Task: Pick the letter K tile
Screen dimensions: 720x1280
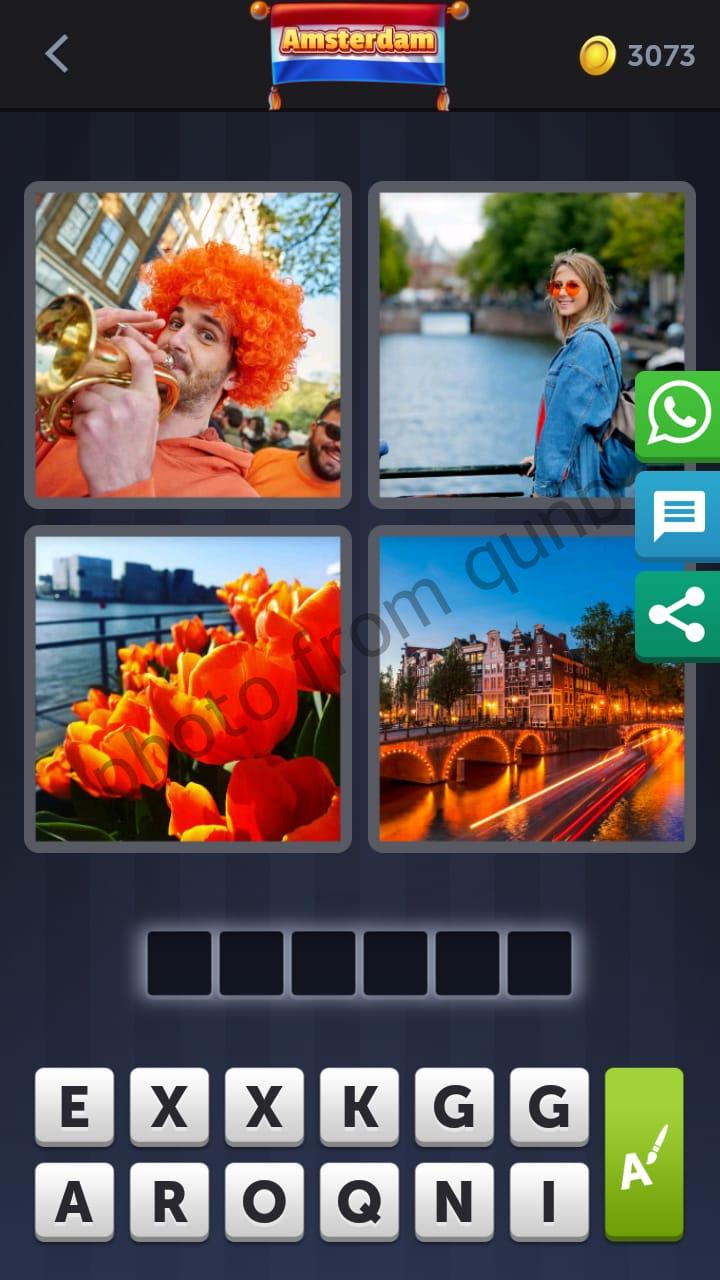Action: [x=359, y=1106]
